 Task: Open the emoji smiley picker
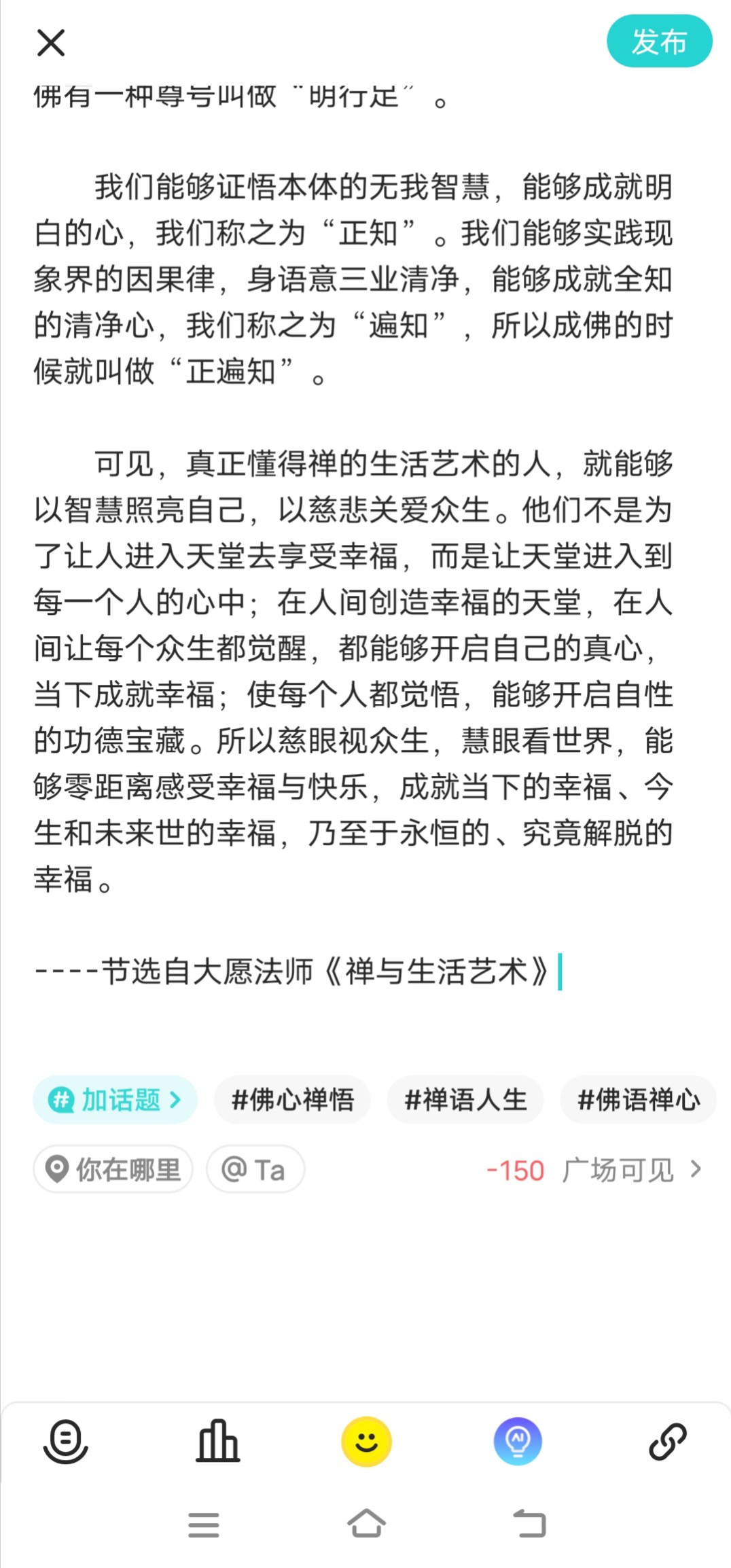click(x=366, y=1441)
